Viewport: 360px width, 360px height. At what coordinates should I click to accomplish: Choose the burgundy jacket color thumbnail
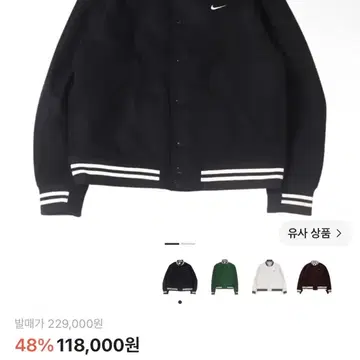(314, 277)
